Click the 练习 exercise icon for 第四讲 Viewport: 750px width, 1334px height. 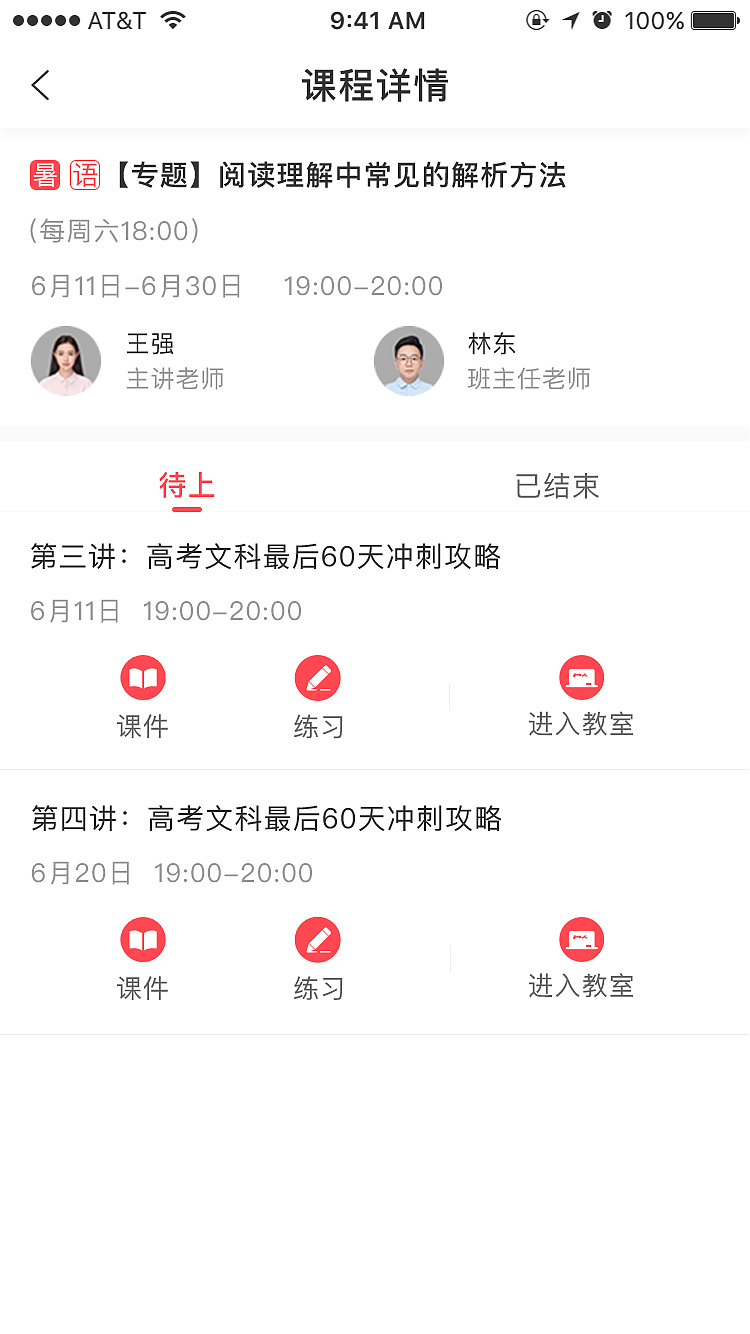318,939
